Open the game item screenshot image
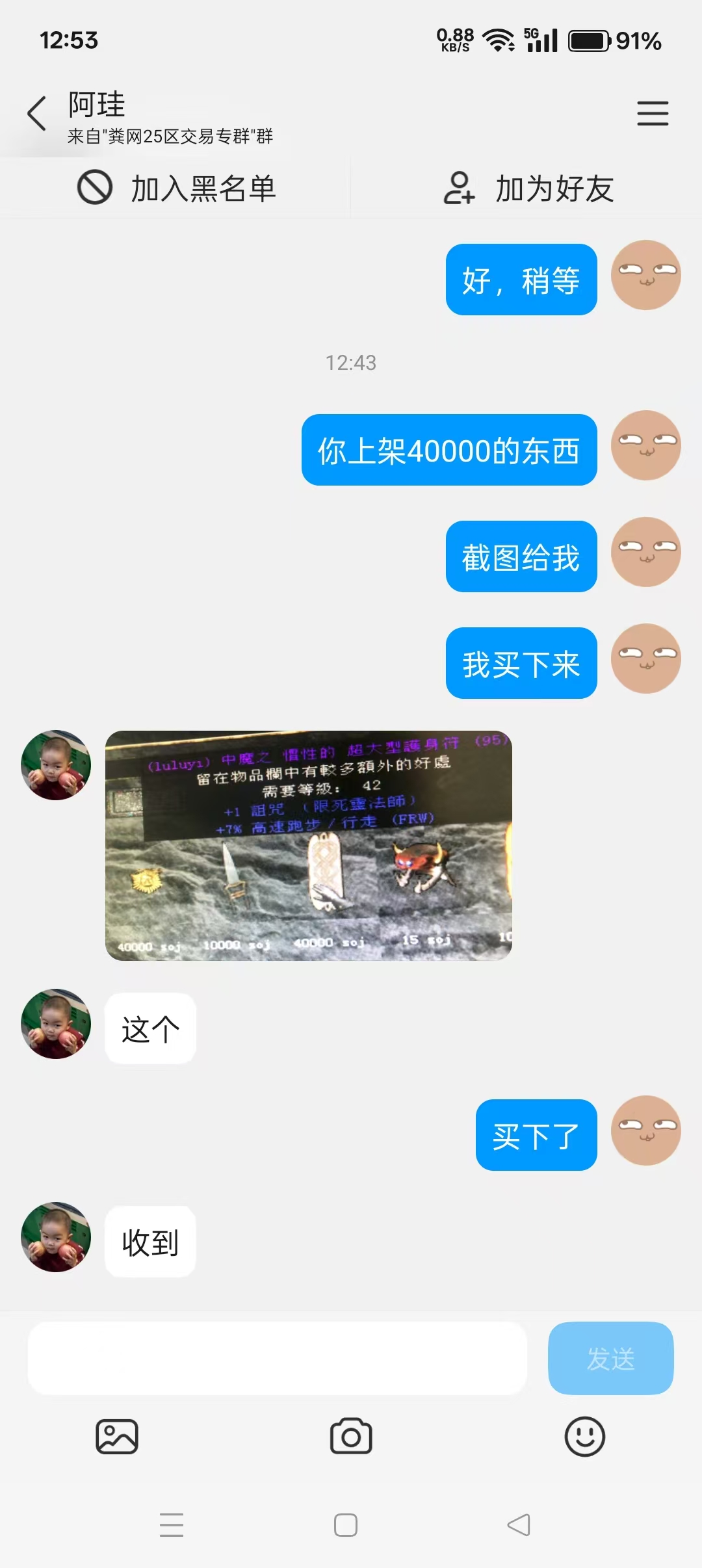The height and width of the screenshot is (1568, 702). click(309, 845)
